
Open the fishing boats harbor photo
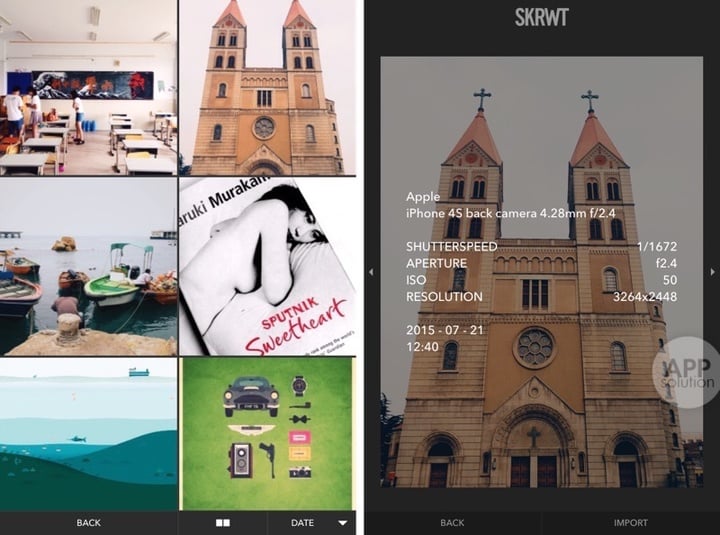point(88,266)
